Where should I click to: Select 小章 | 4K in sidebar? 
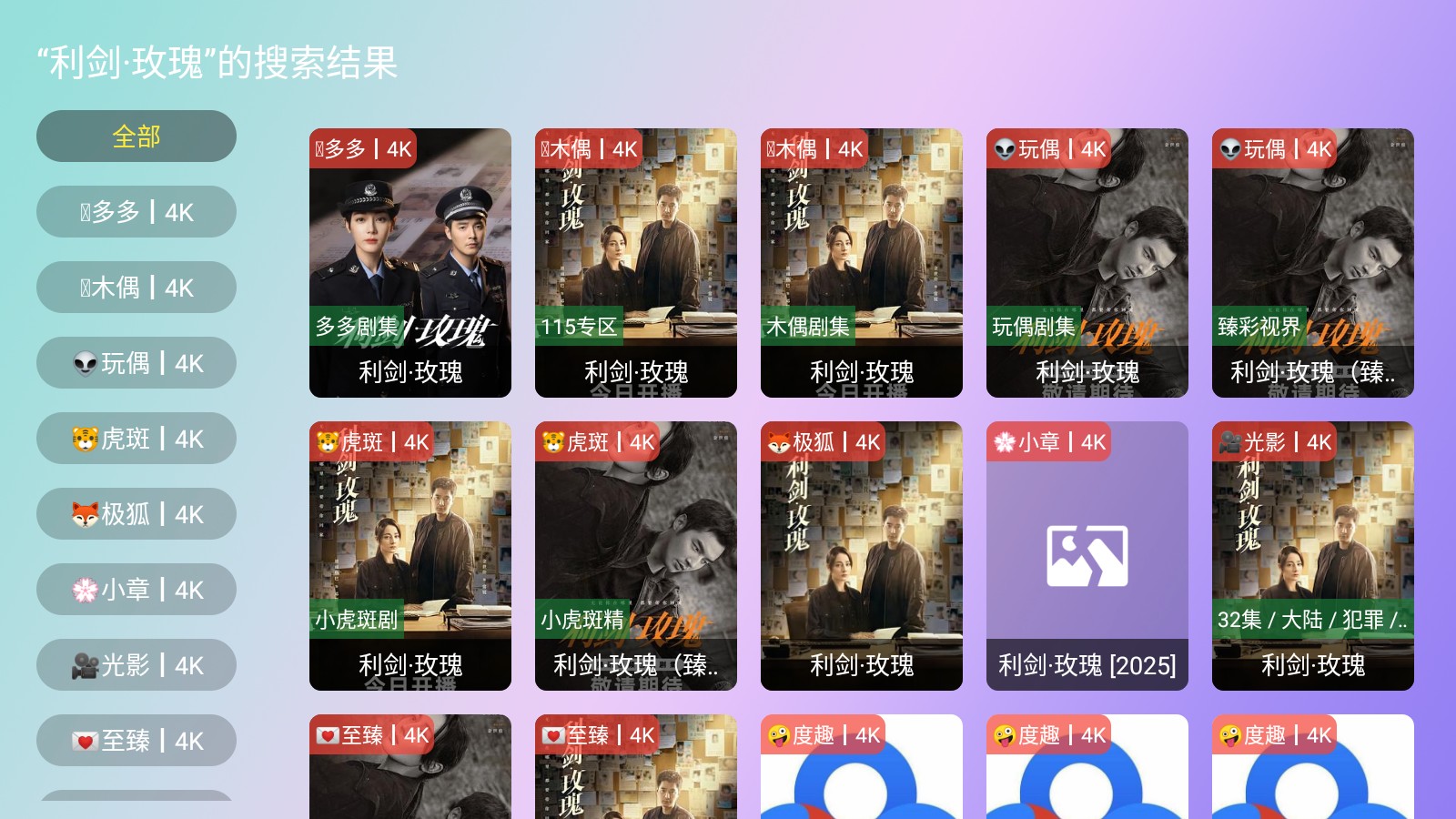pos(136,590)
